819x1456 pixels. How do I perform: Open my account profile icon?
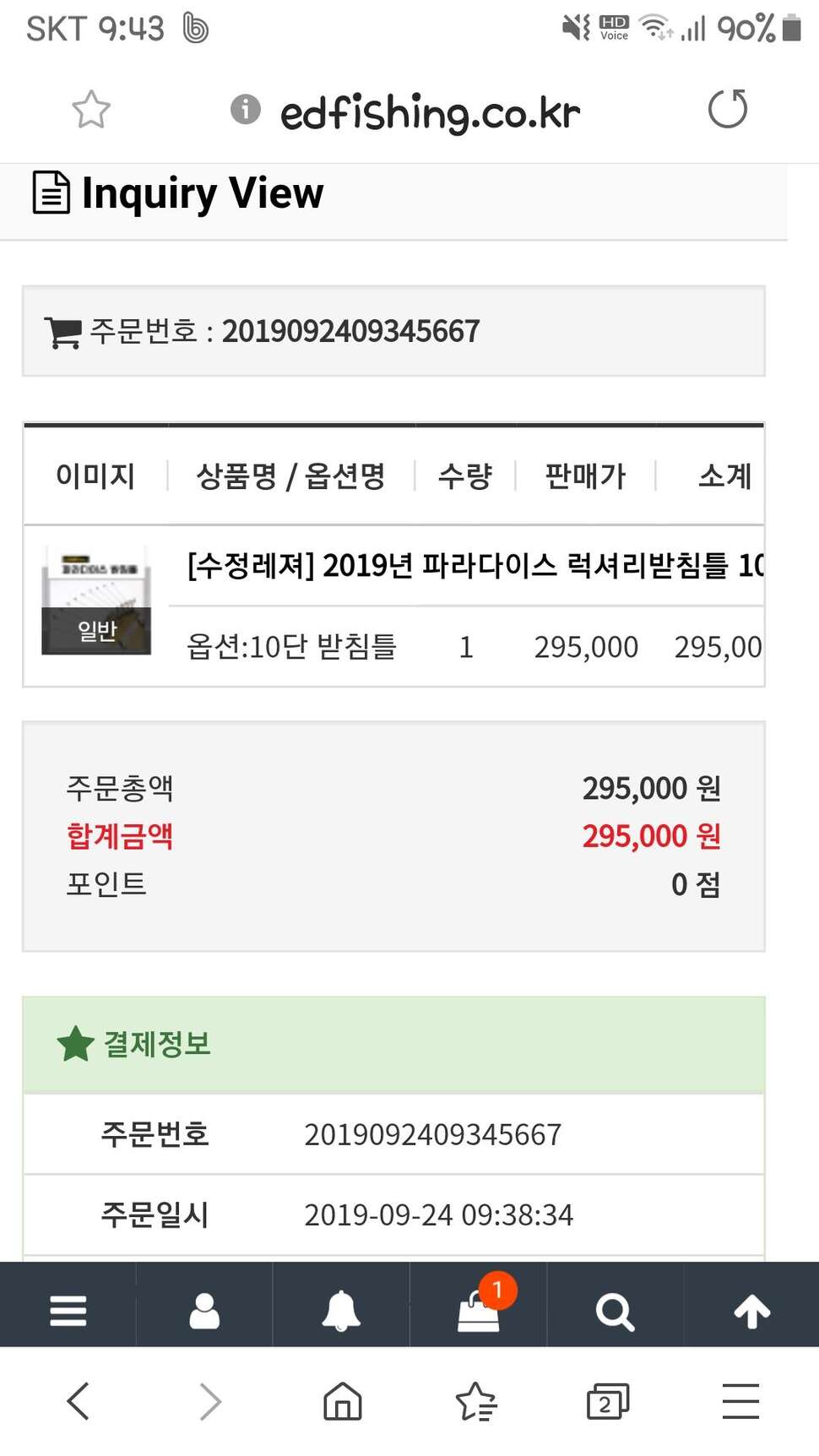click(x=204, y=1311)
